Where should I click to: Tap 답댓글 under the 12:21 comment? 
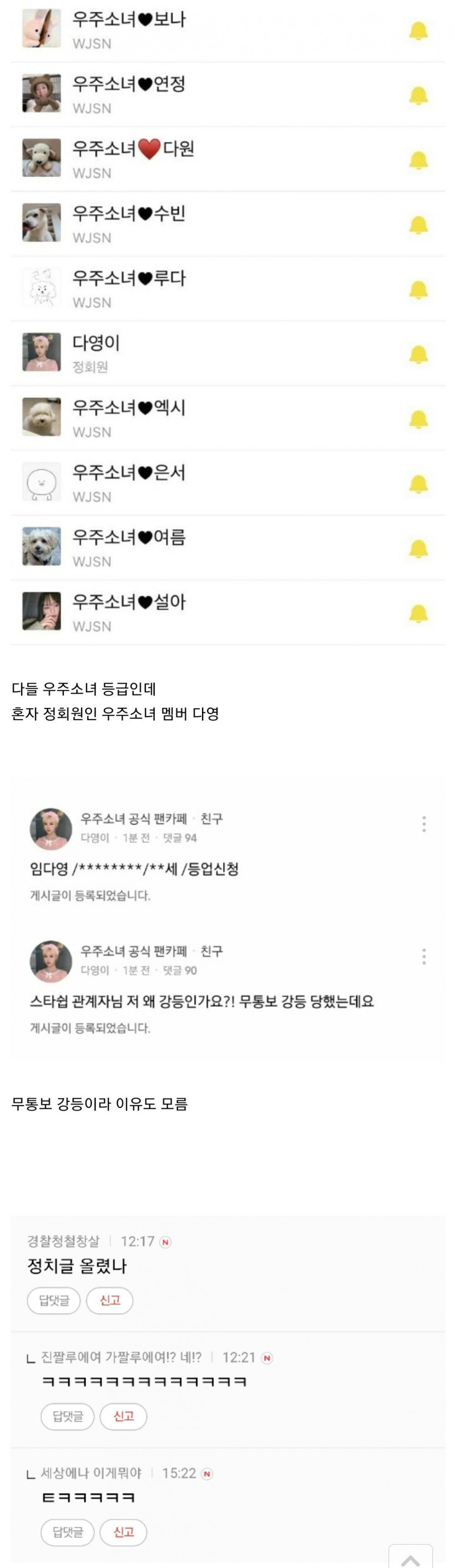(67, 1416)
